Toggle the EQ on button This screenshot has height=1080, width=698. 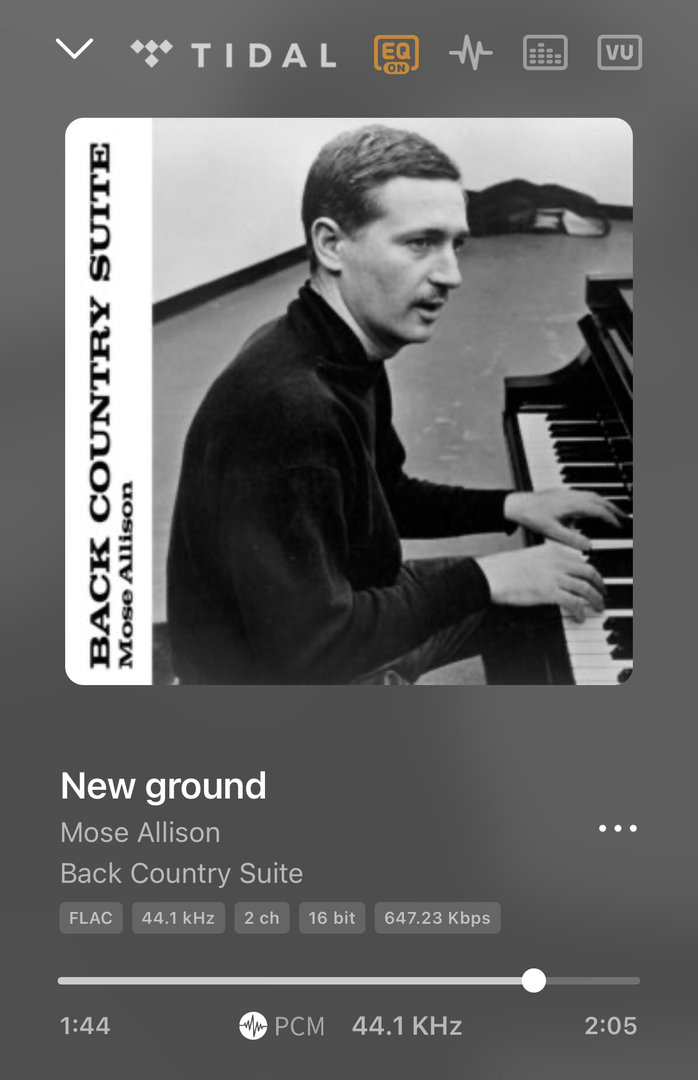coord(396,53)
